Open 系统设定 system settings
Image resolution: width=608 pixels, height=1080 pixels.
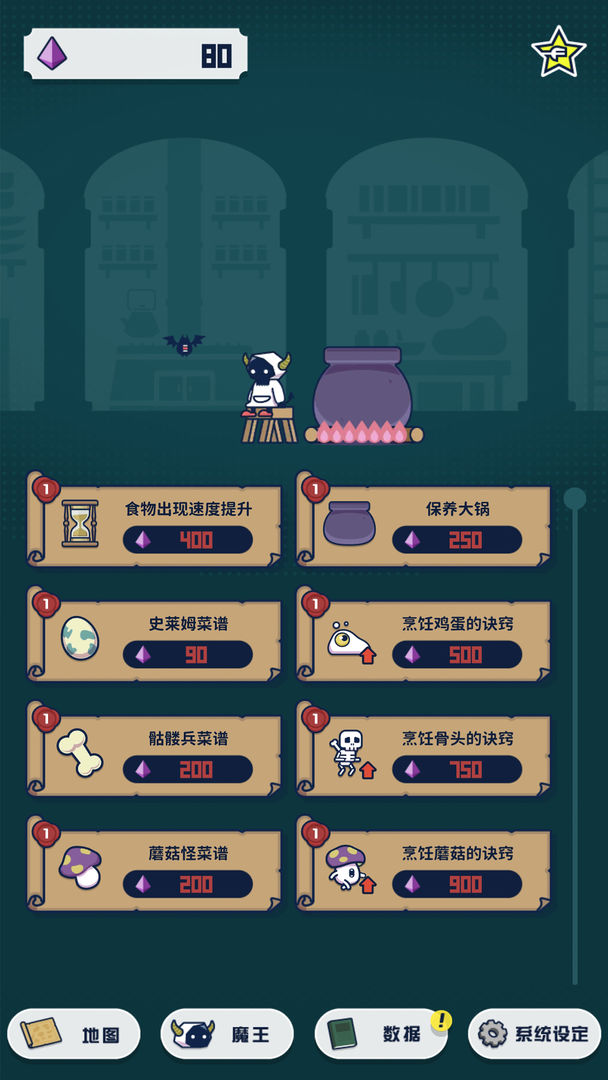pyautogui.click(x=534, y=1034)
